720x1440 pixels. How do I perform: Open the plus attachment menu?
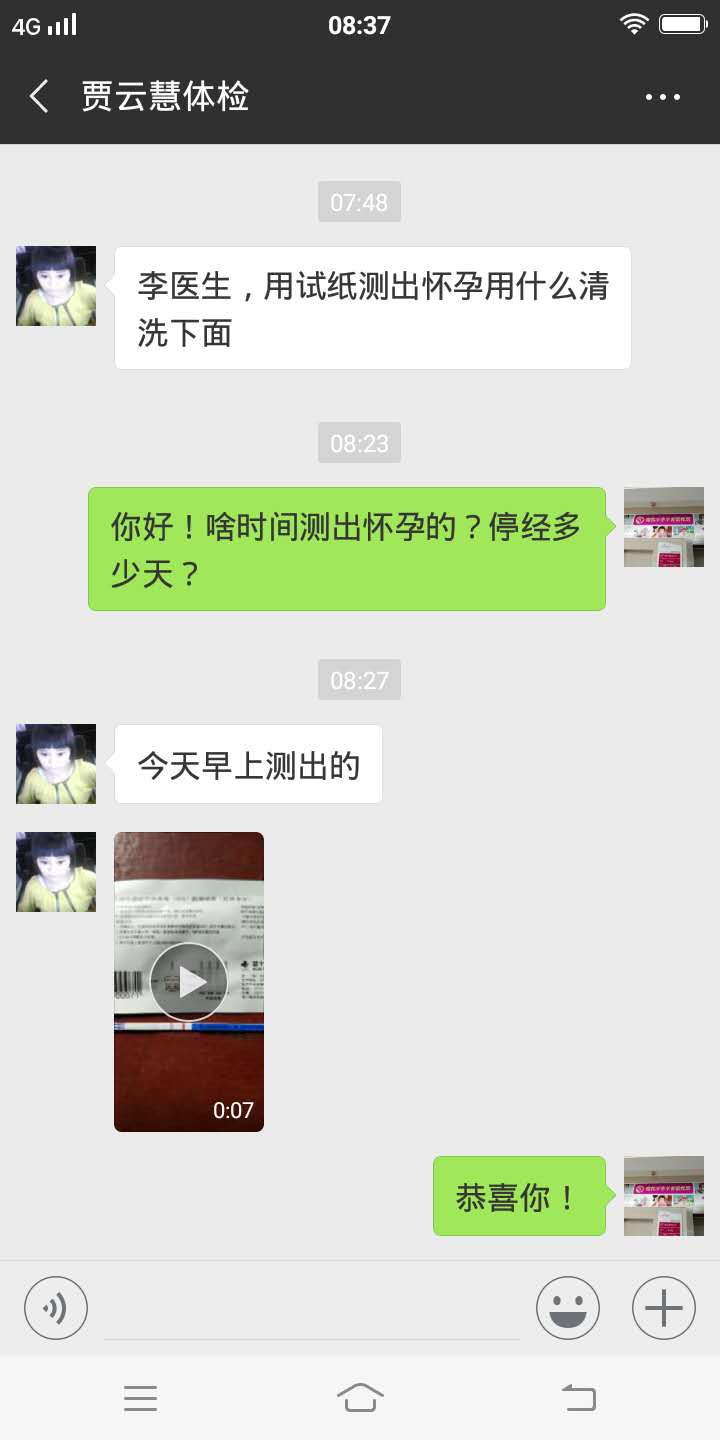[x=664, y=1308]
